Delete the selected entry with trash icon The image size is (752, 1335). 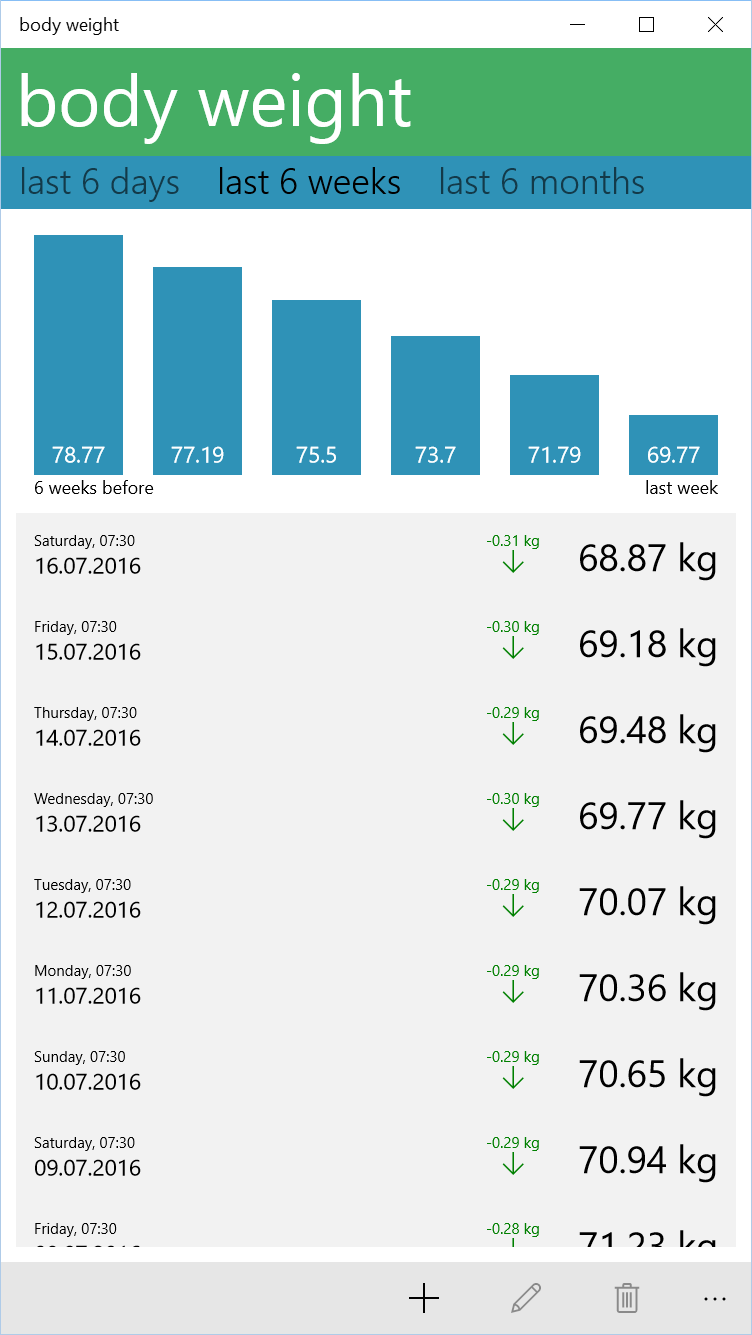coord(627,1298)
